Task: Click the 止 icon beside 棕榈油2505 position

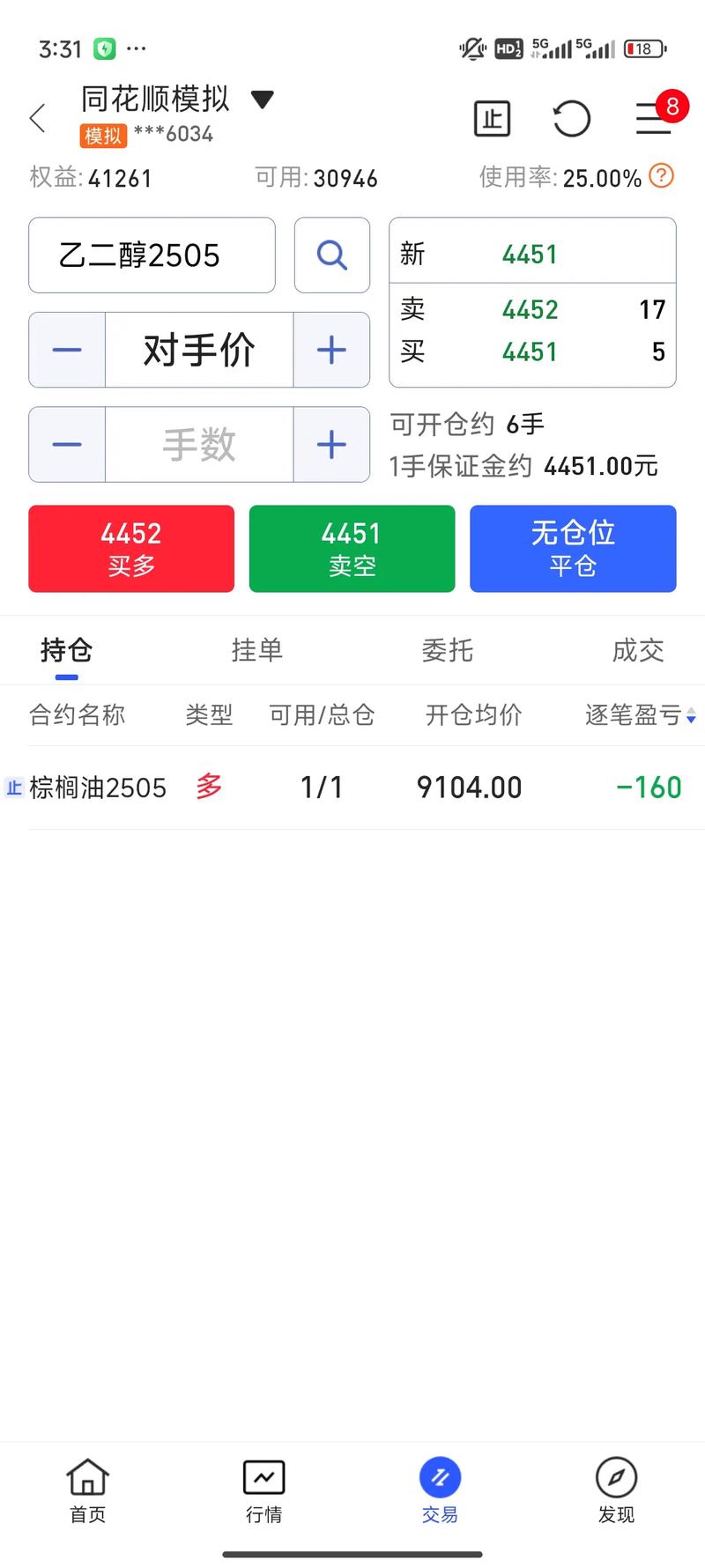Action: [14, 787]
